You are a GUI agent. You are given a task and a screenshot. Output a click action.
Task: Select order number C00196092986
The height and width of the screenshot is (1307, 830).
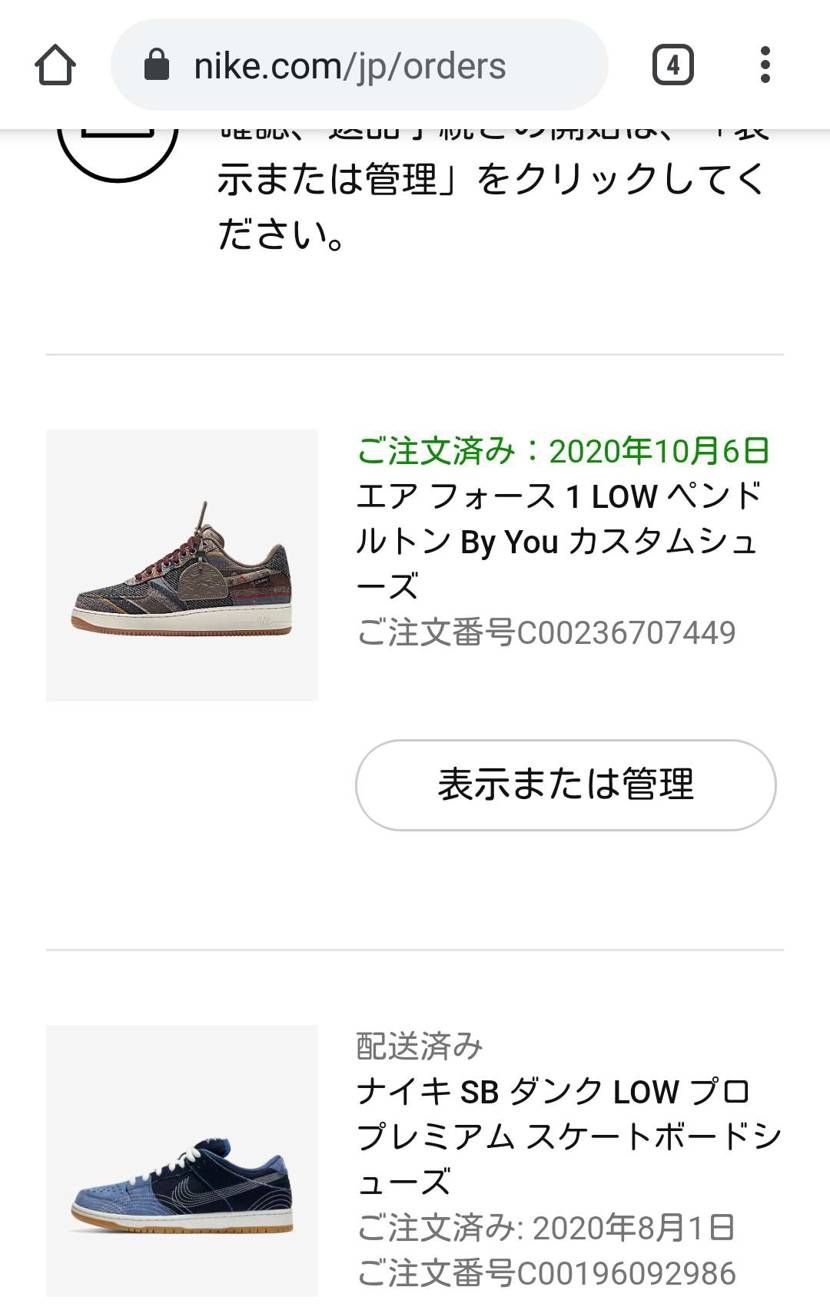tap(546, 1274)
